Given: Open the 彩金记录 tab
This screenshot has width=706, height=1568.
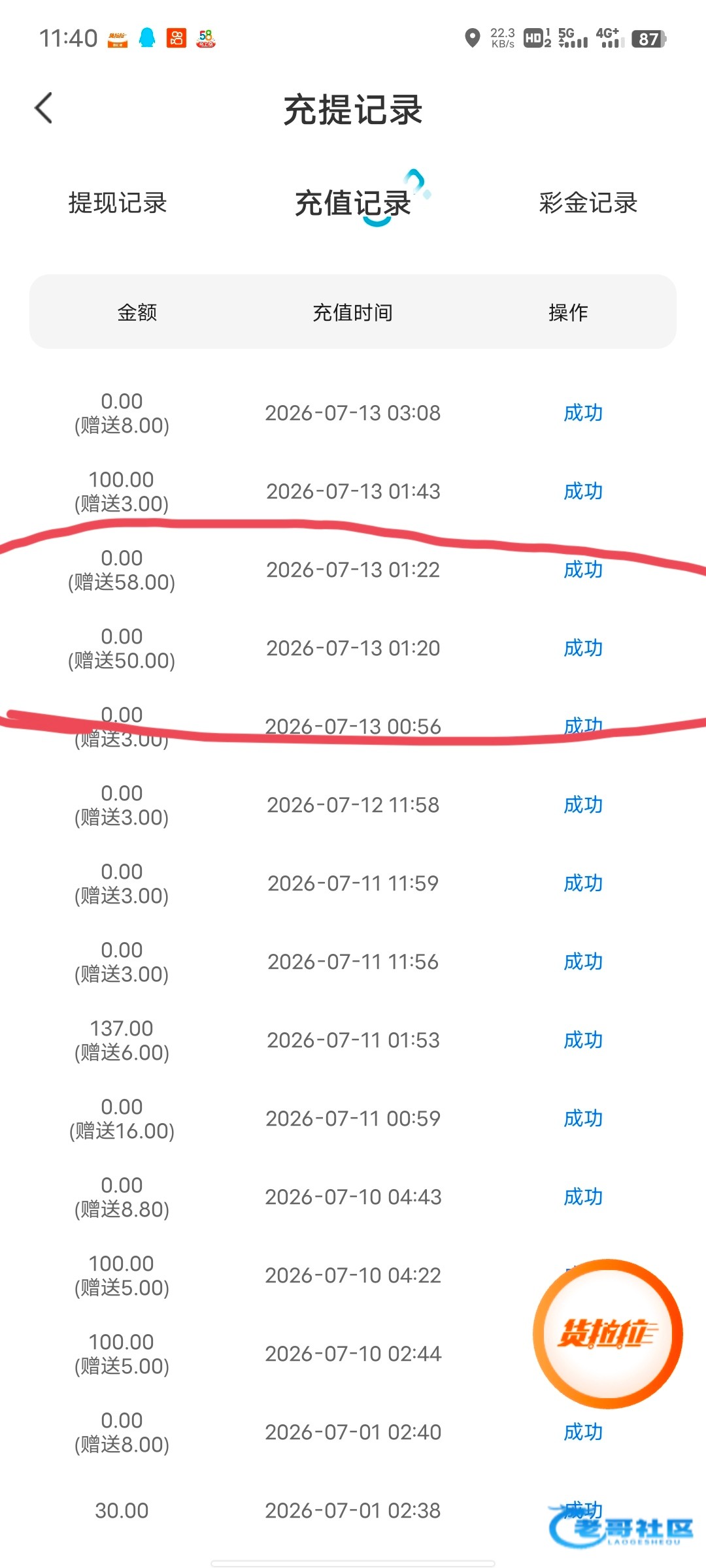Looking at the screenshot, I should point(588,203).
